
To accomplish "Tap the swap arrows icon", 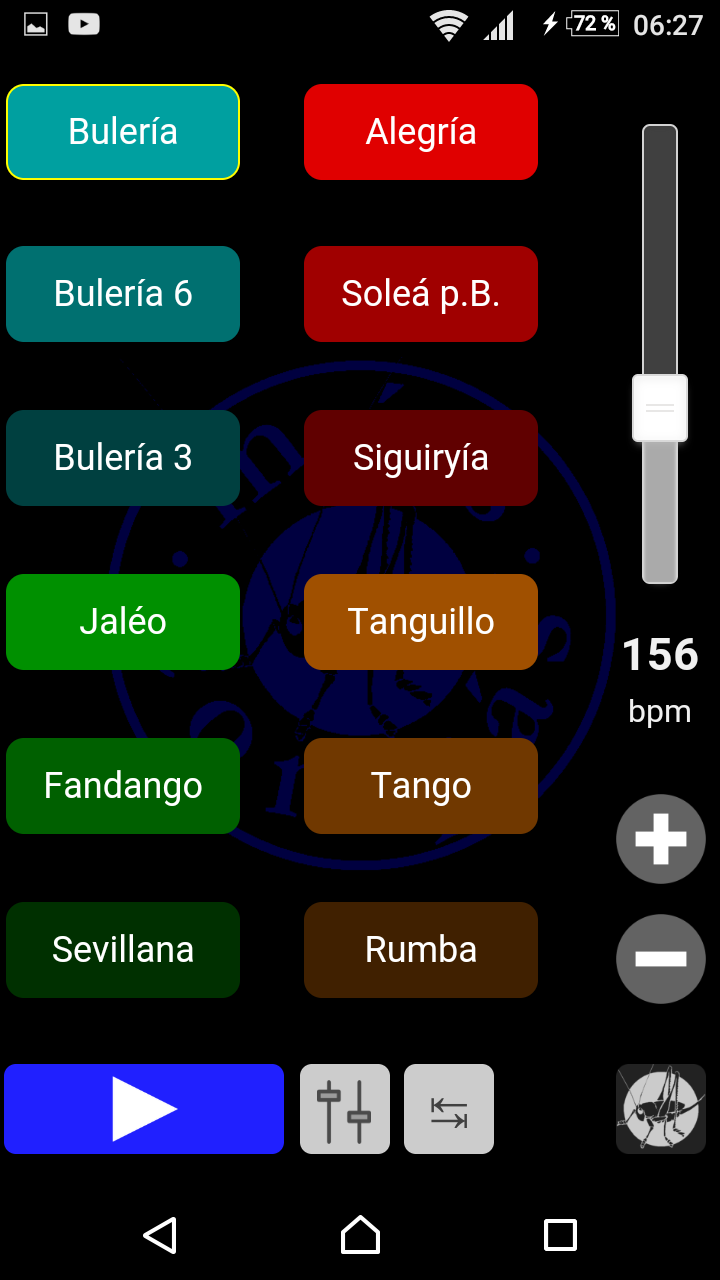I will (x=449, y=1109).
